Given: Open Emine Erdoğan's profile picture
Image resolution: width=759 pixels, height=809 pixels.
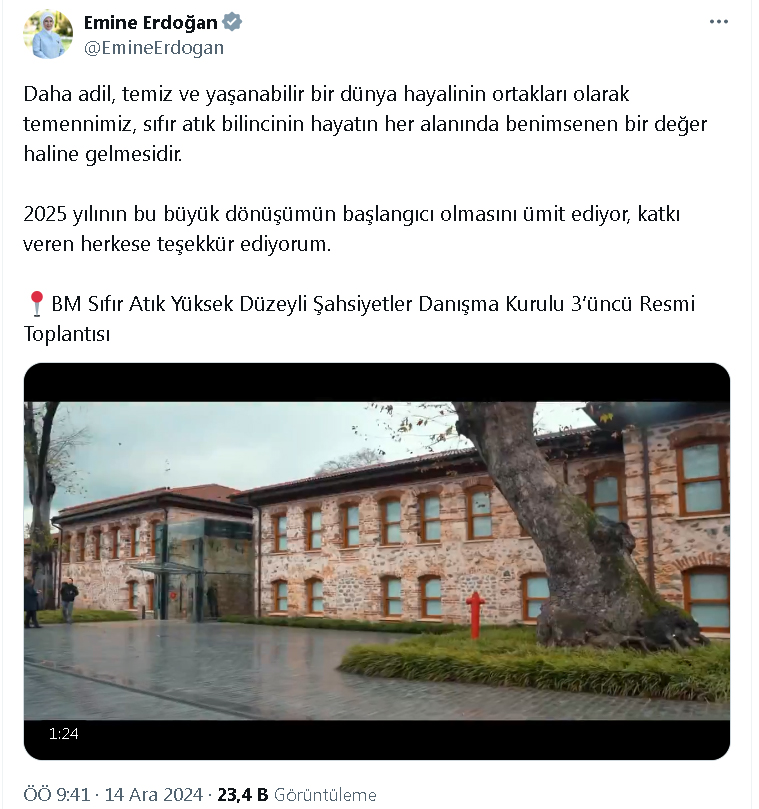Looking at the screenshot, I should coord(48,35).
